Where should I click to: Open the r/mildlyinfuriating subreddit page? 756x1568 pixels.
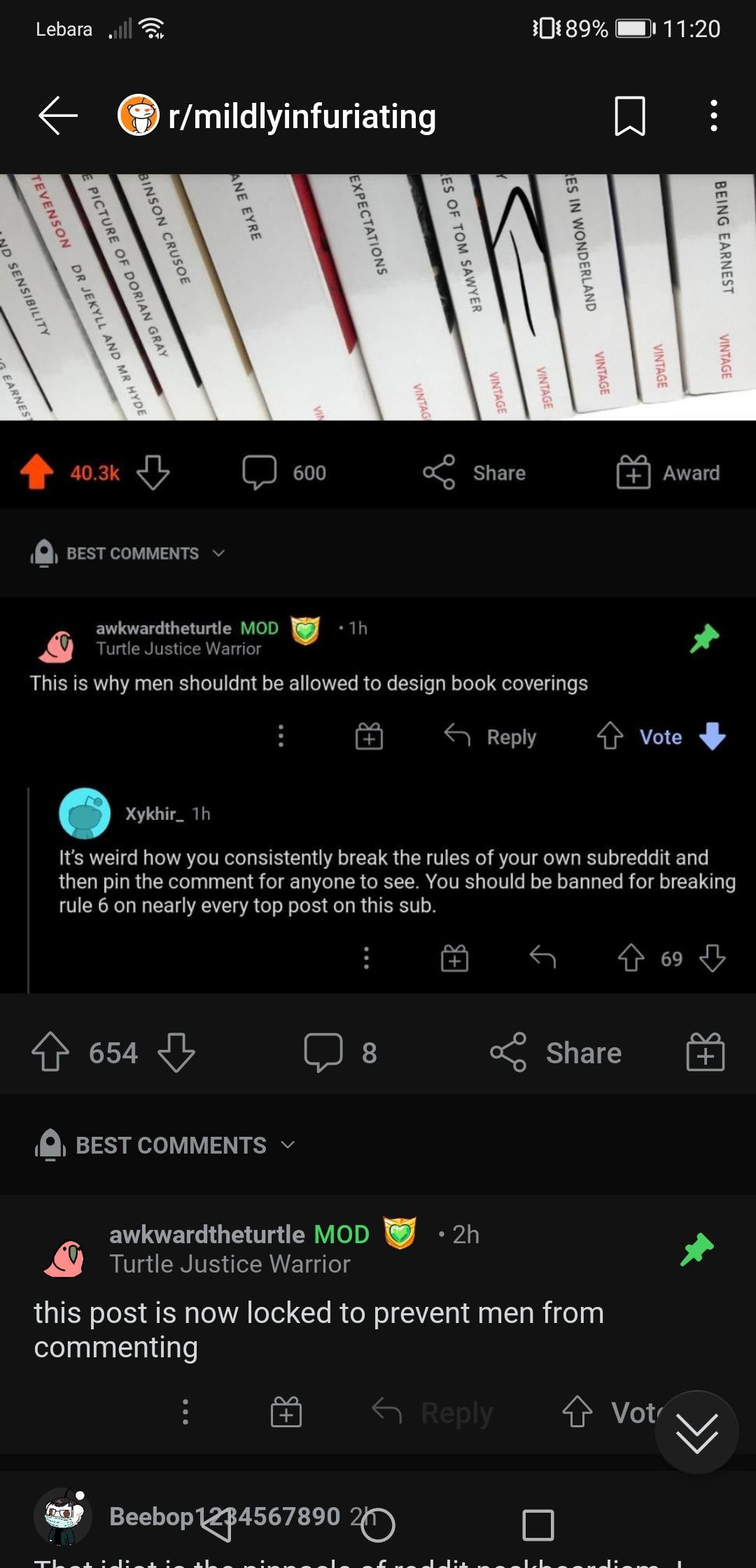tap(301, 116)
